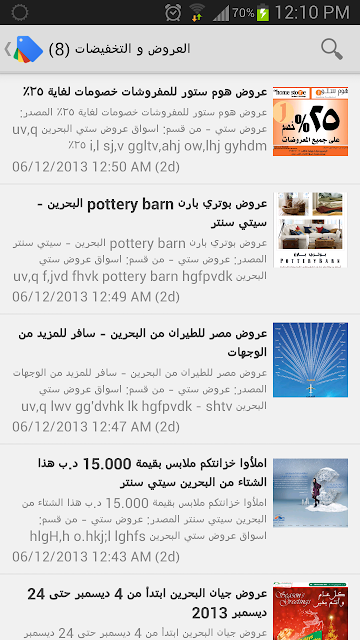
Task: Open the Home Store 25% furniture offer
Action: (x=180, y=129)
